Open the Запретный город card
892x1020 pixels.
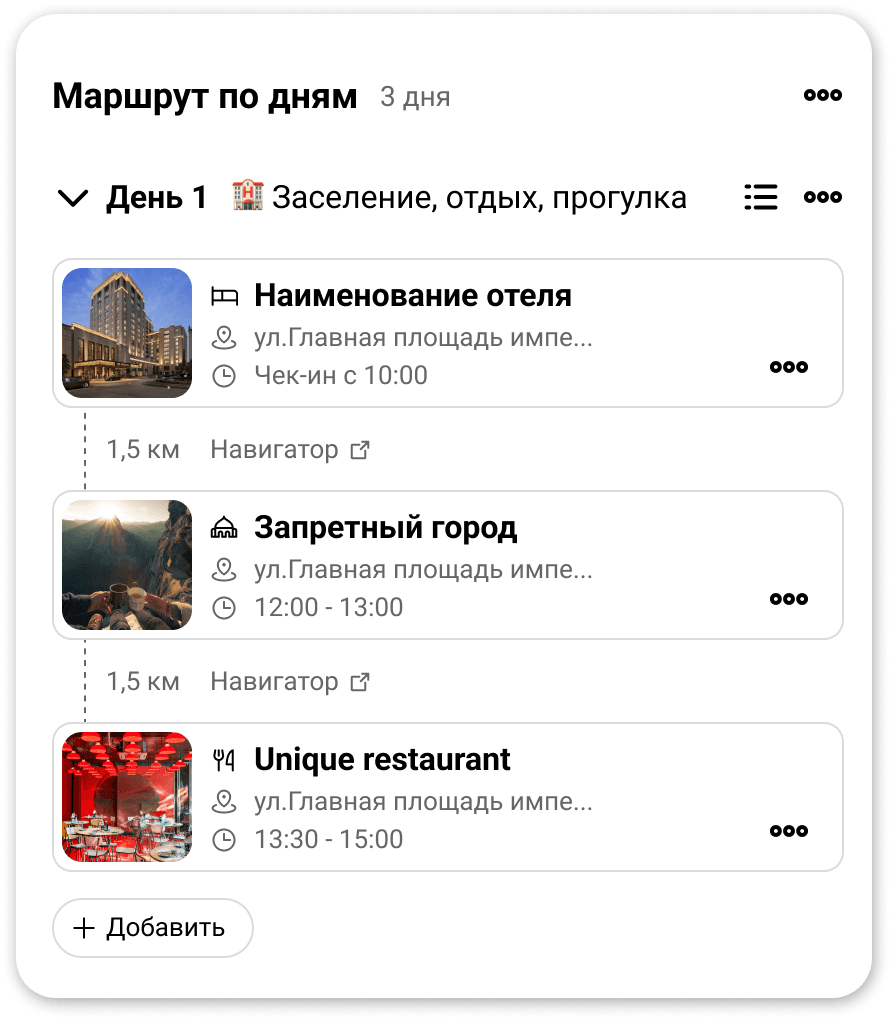point(448,565)
